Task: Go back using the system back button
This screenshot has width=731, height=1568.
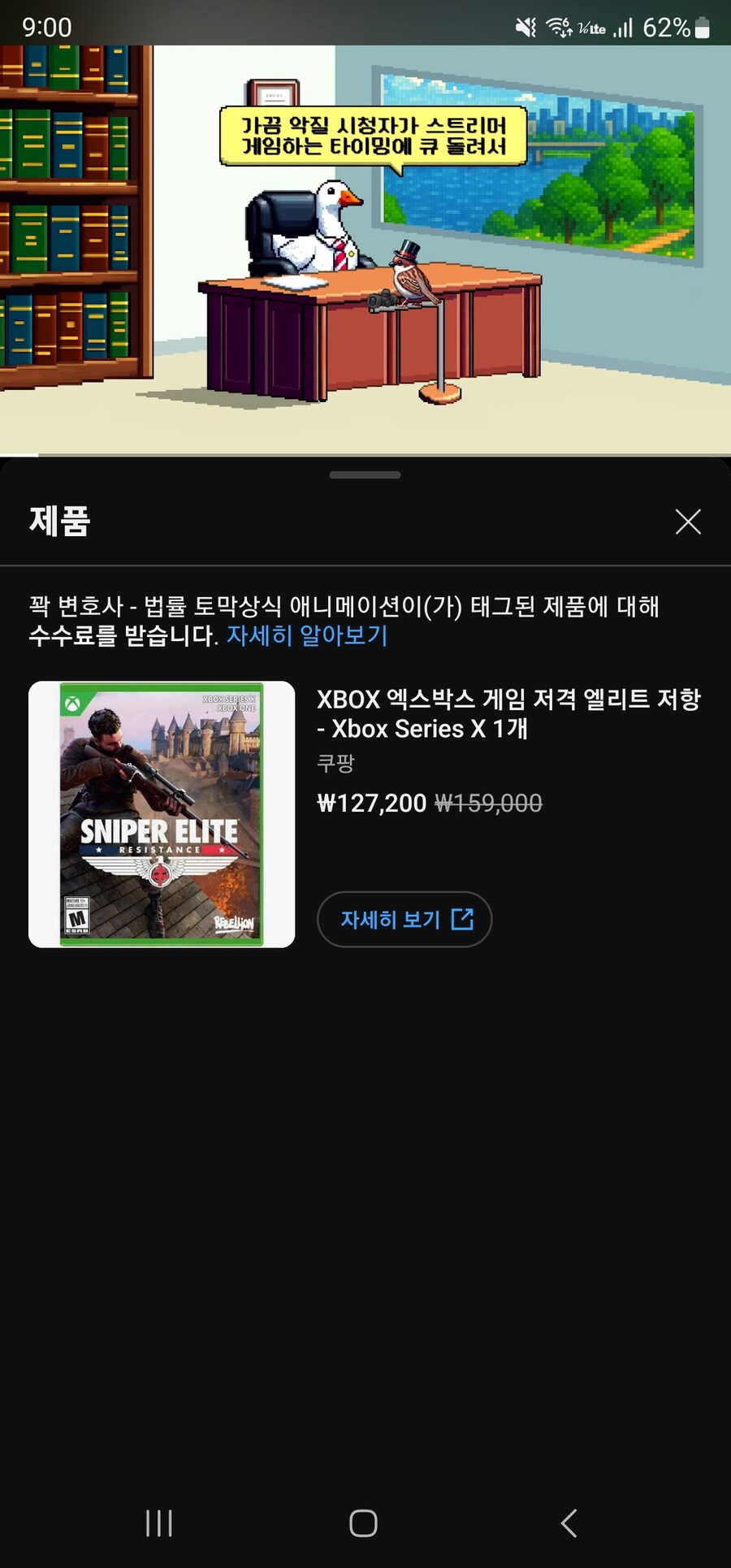Action: [x=569, y=1523]
